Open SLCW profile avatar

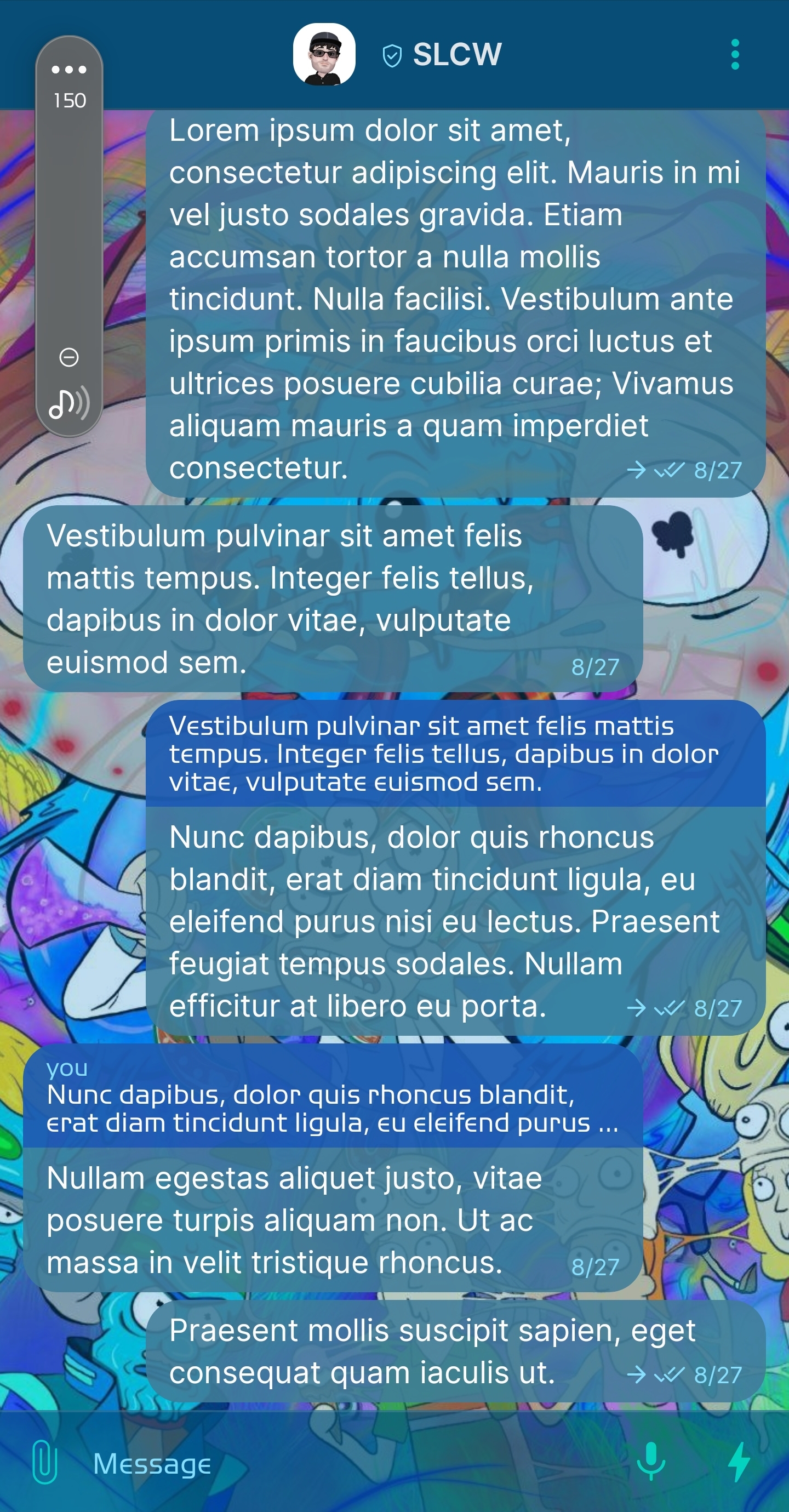[324, 55]
